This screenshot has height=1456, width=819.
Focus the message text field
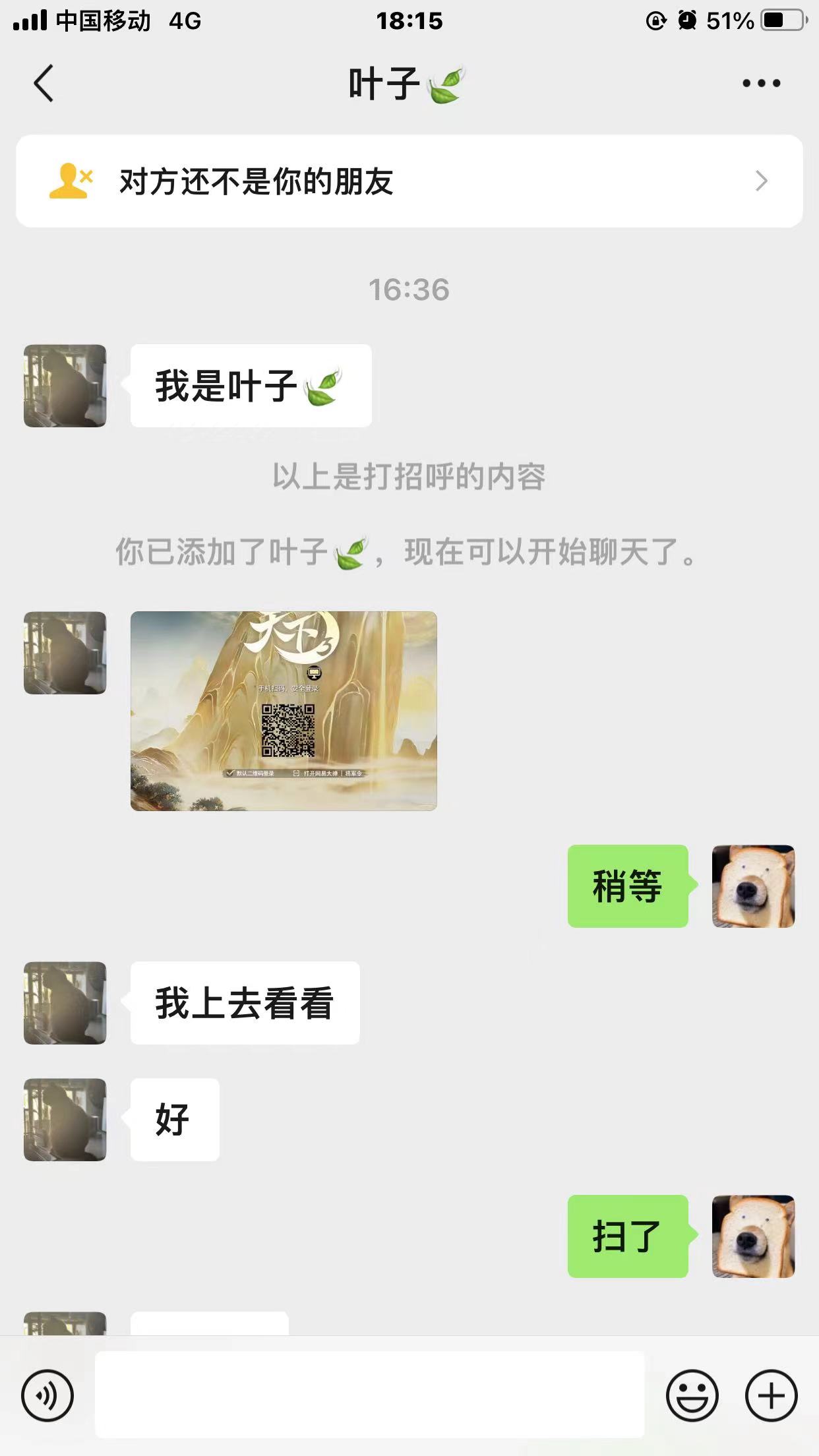click(369, 1395)
